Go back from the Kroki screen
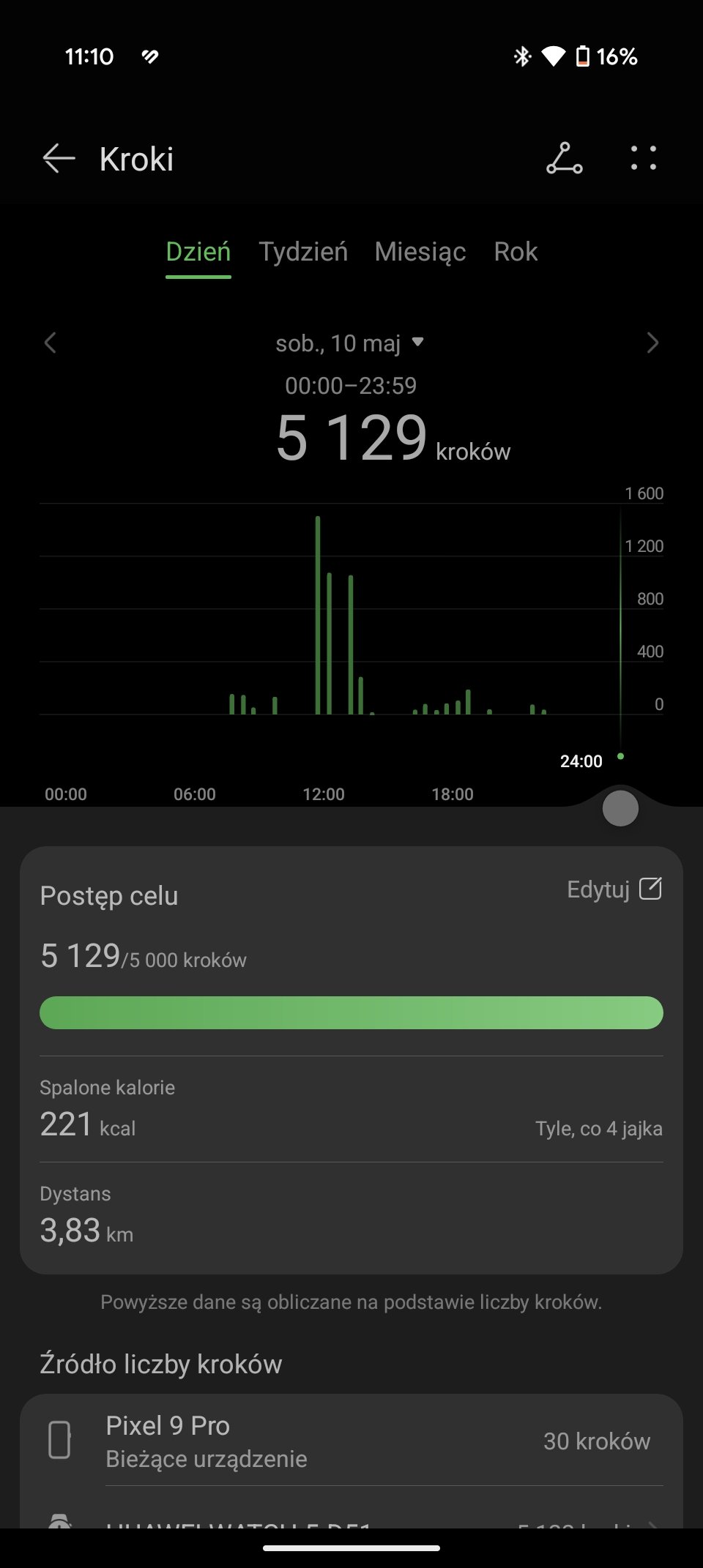Image resolution: width=703 pixels, height=1568 pixels. pyautogui.click(x=59, y=158)
